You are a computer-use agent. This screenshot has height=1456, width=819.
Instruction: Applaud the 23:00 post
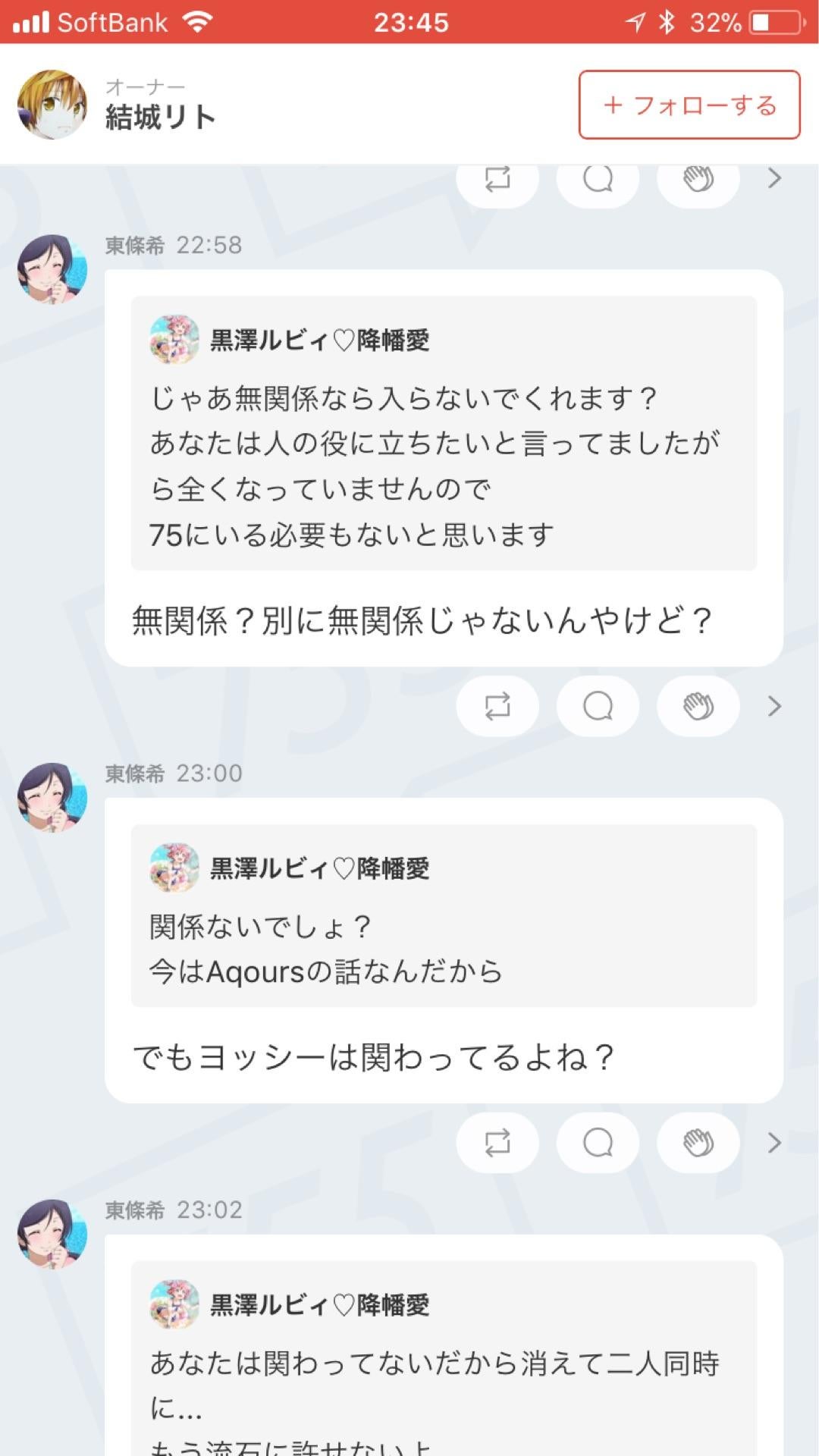click(x=698, y=1143)
